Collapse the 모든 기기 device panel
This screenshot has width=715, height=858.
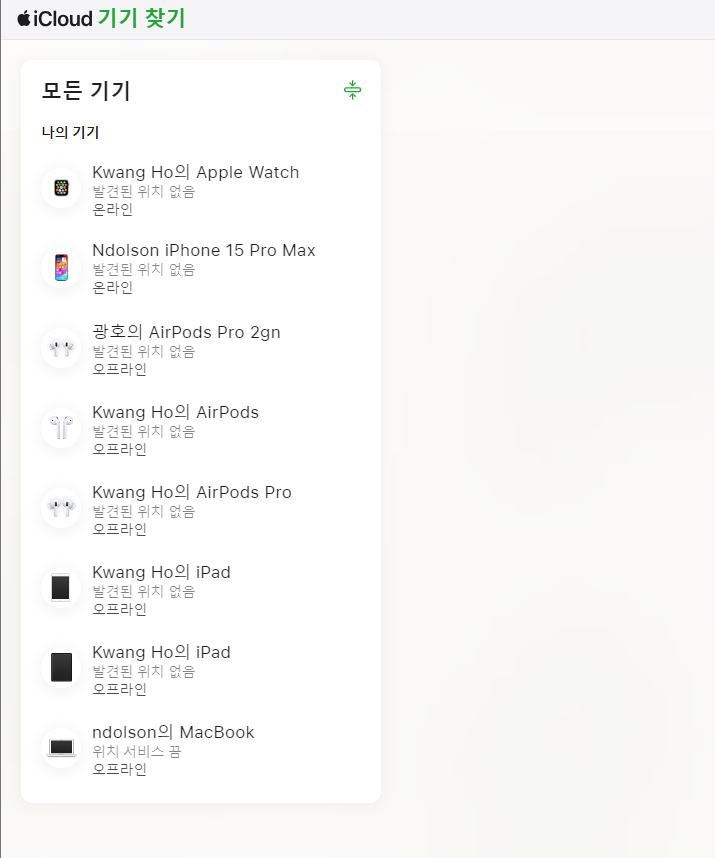pyautogui.click(x=352, y=90)
